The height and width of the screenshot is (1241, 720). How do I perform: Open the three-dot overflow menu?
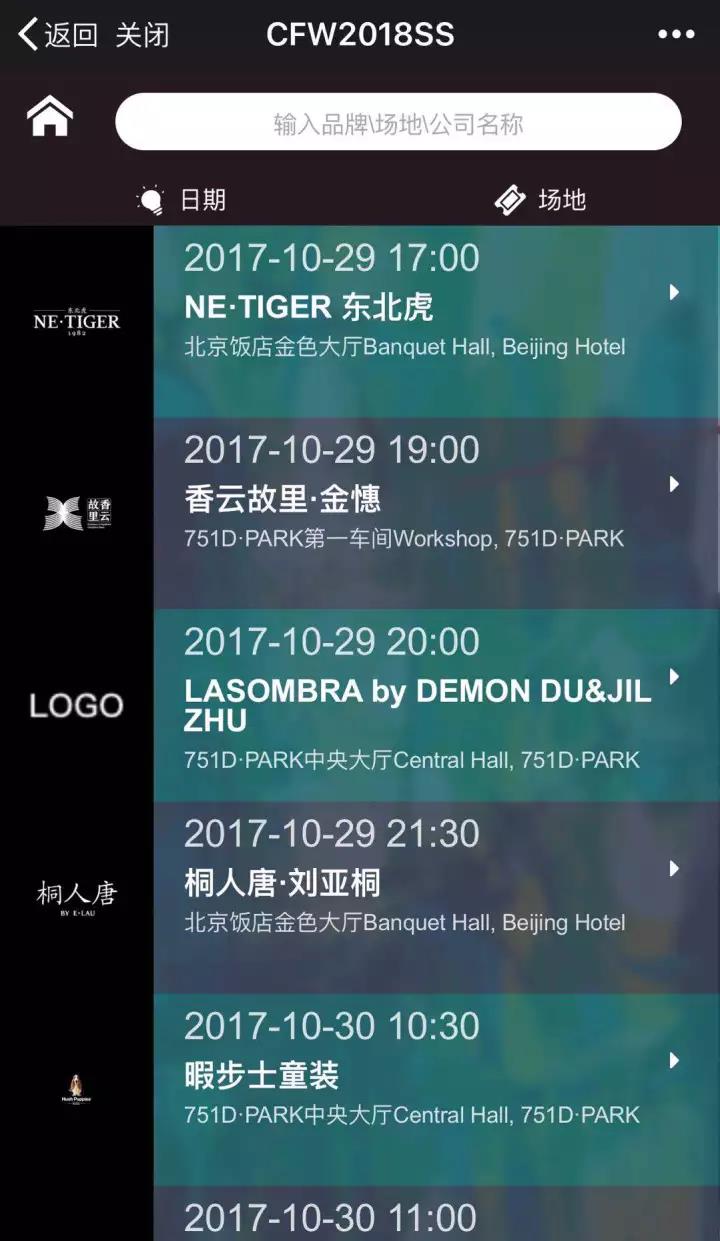tap(675, 35)
